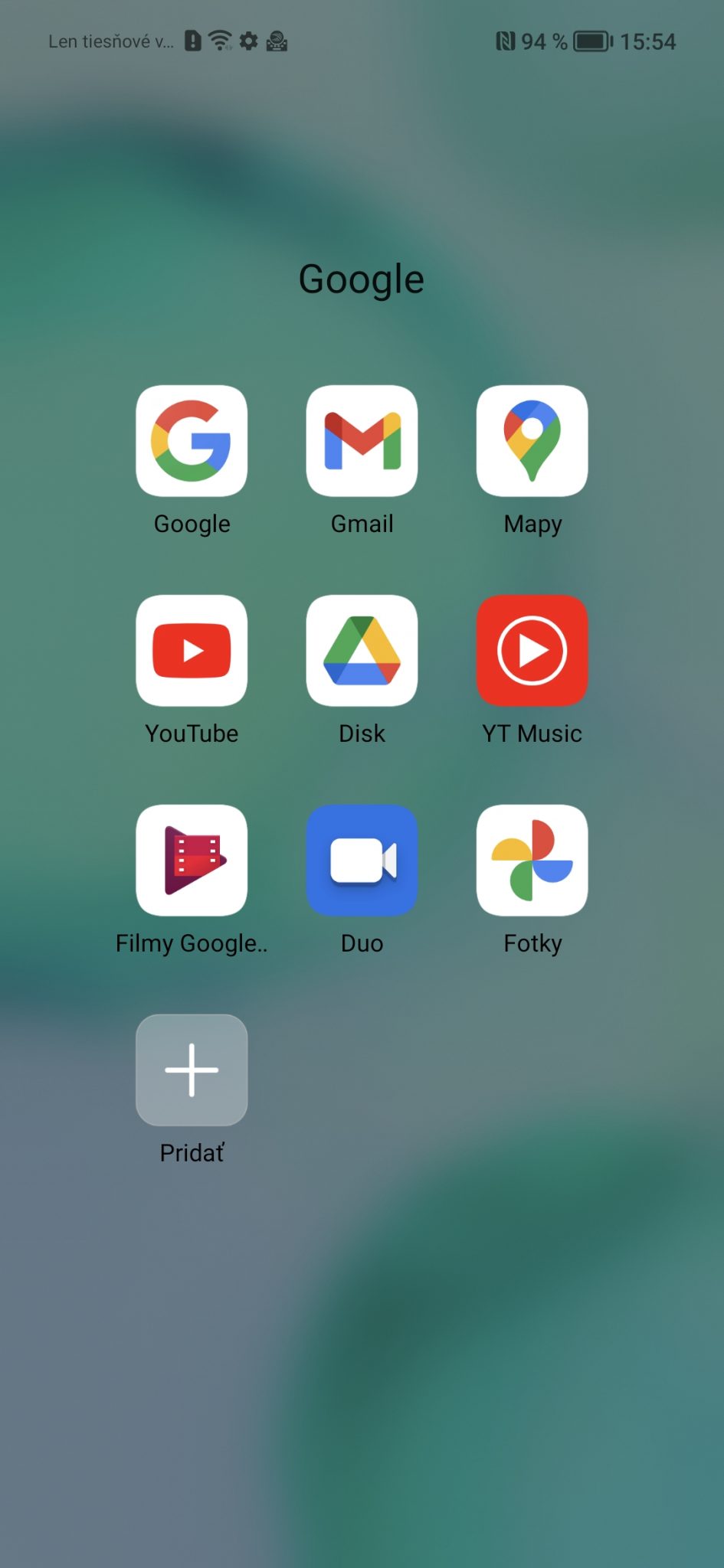This screenshot has width=724, height=1568.
Task: Launch Gmail
Action: (362, 441)
